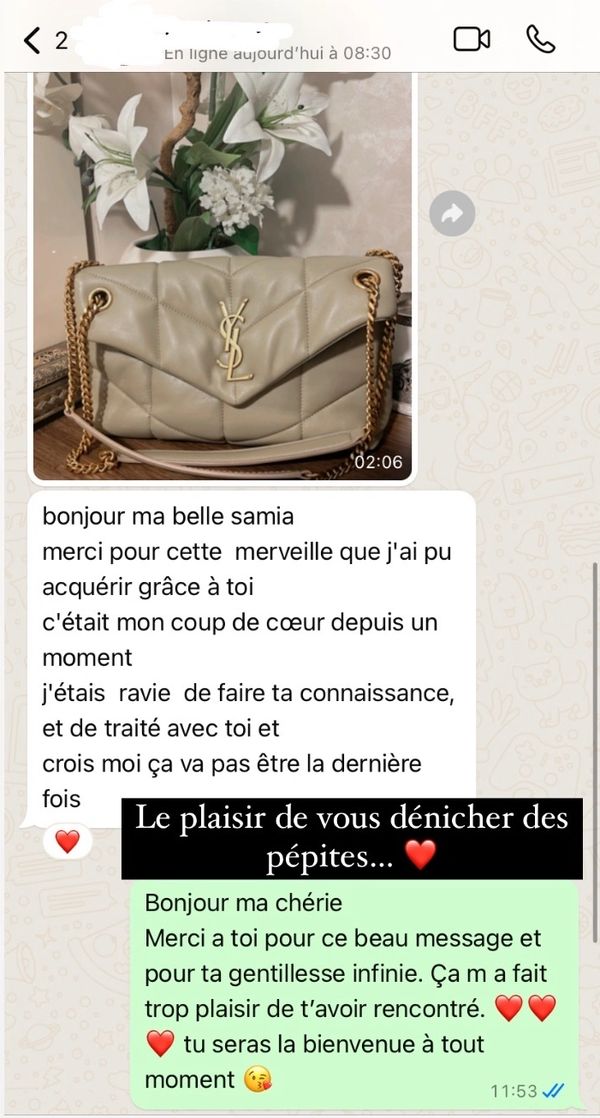This screenshot has height=1118, width=600.
Task: Forward the handbag video message
Action: click(451, 213)
